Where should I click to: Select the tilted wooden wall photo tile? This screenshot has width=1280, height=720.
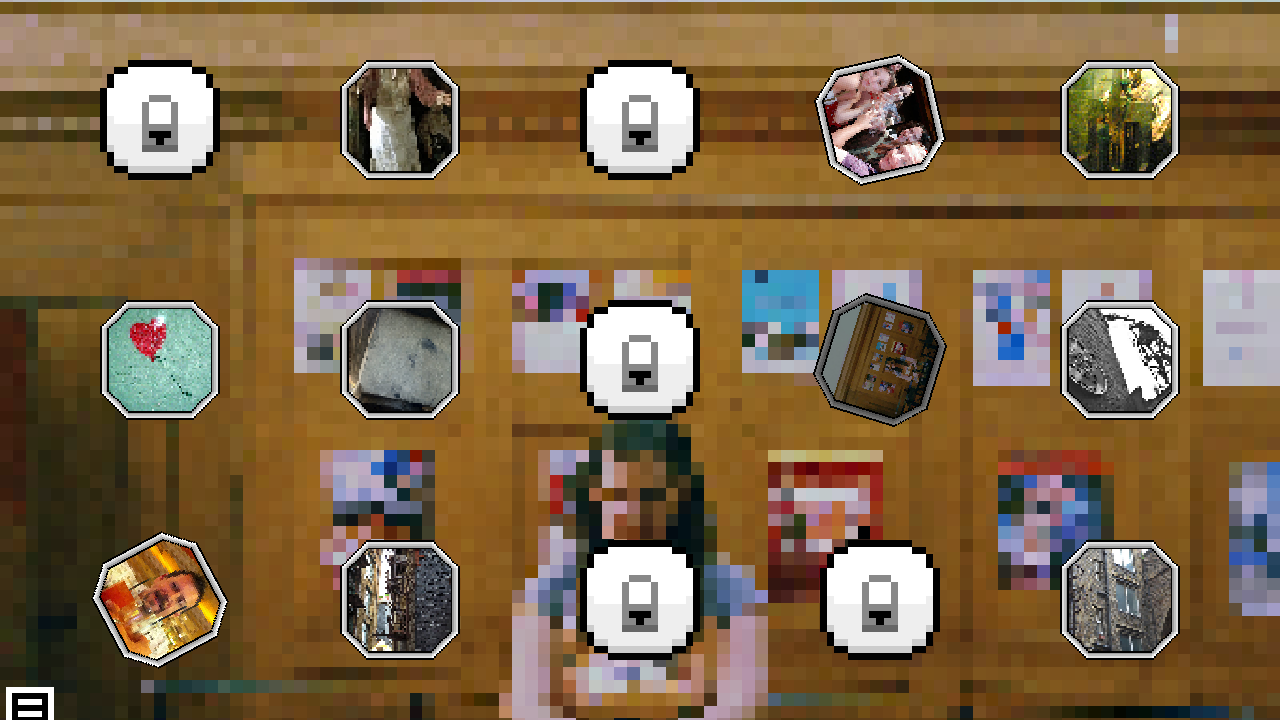tap(880, 360)
